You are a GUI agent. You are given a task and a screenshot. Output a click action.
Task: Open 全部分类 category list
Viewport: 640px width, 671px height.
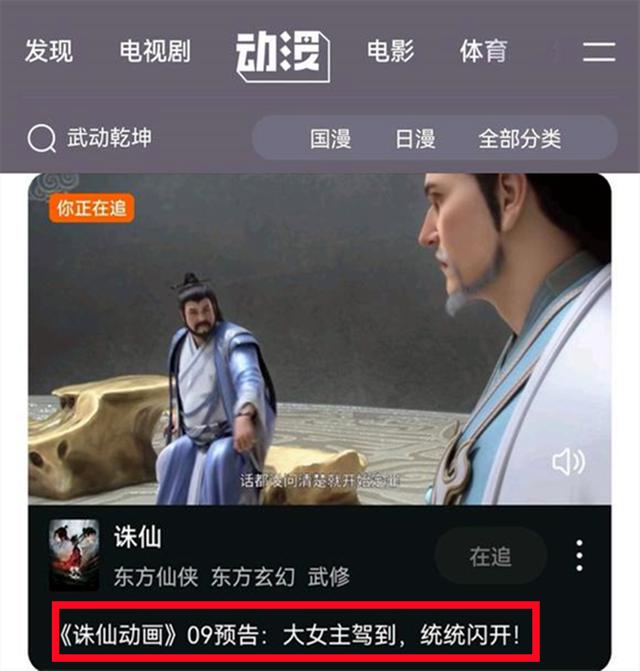[519, 139]
